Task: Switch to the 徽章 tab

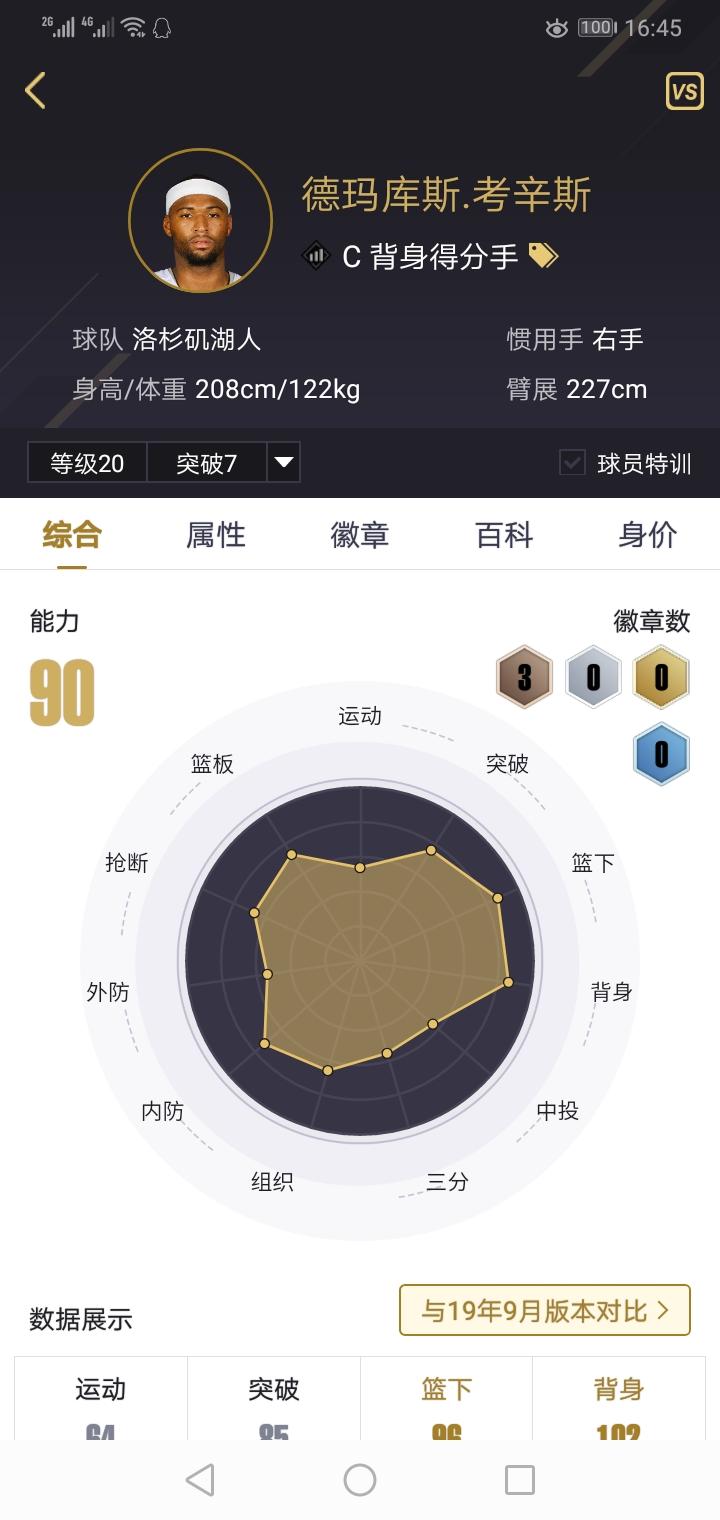Action: pos(359,535)
